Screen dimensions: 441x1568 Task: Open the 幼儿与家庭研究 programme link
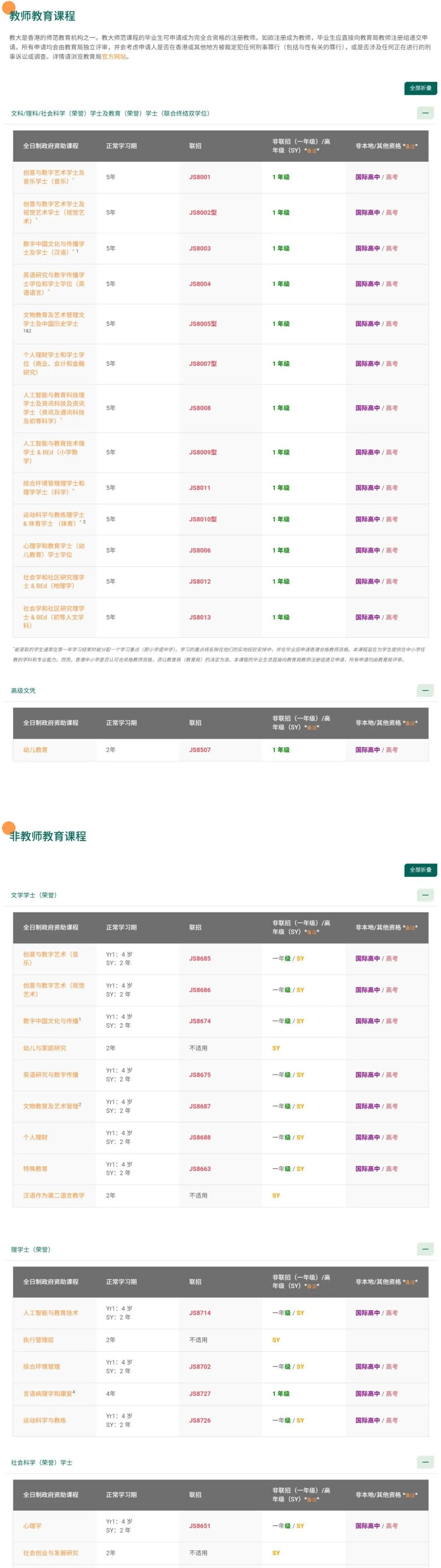(x=45, y=1048)
